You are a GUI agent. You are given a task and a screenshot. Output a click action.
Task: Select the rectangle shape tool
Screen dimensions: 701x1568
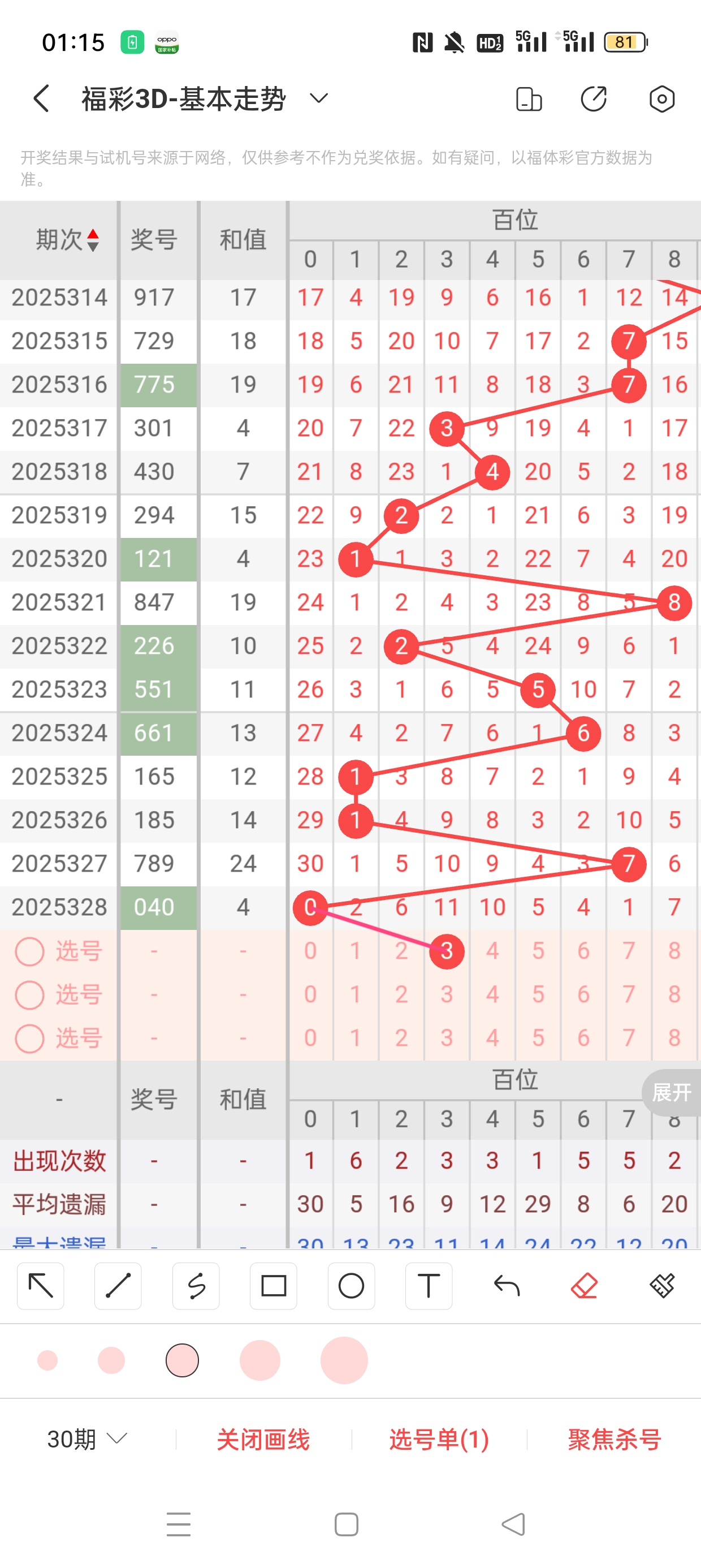click(273, 1286)
